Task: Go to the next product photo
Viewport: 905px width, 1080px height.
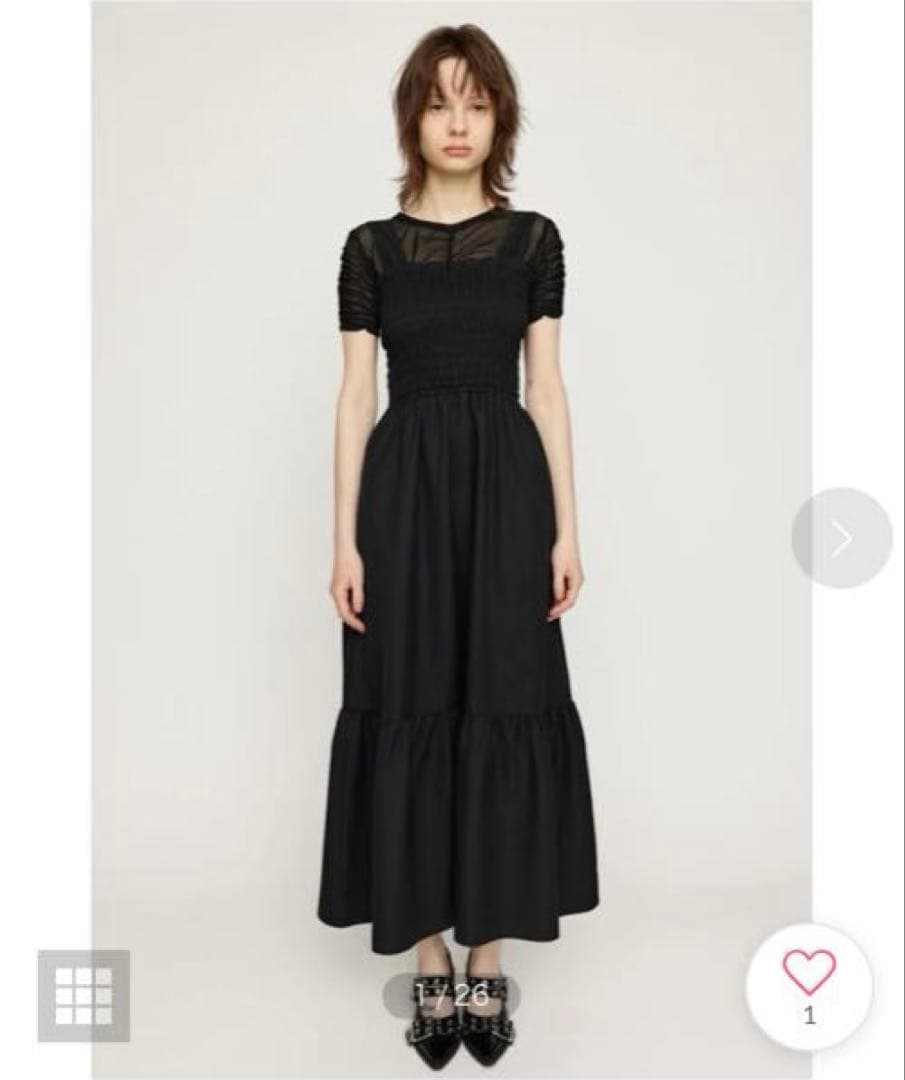Action: point(841,538)
